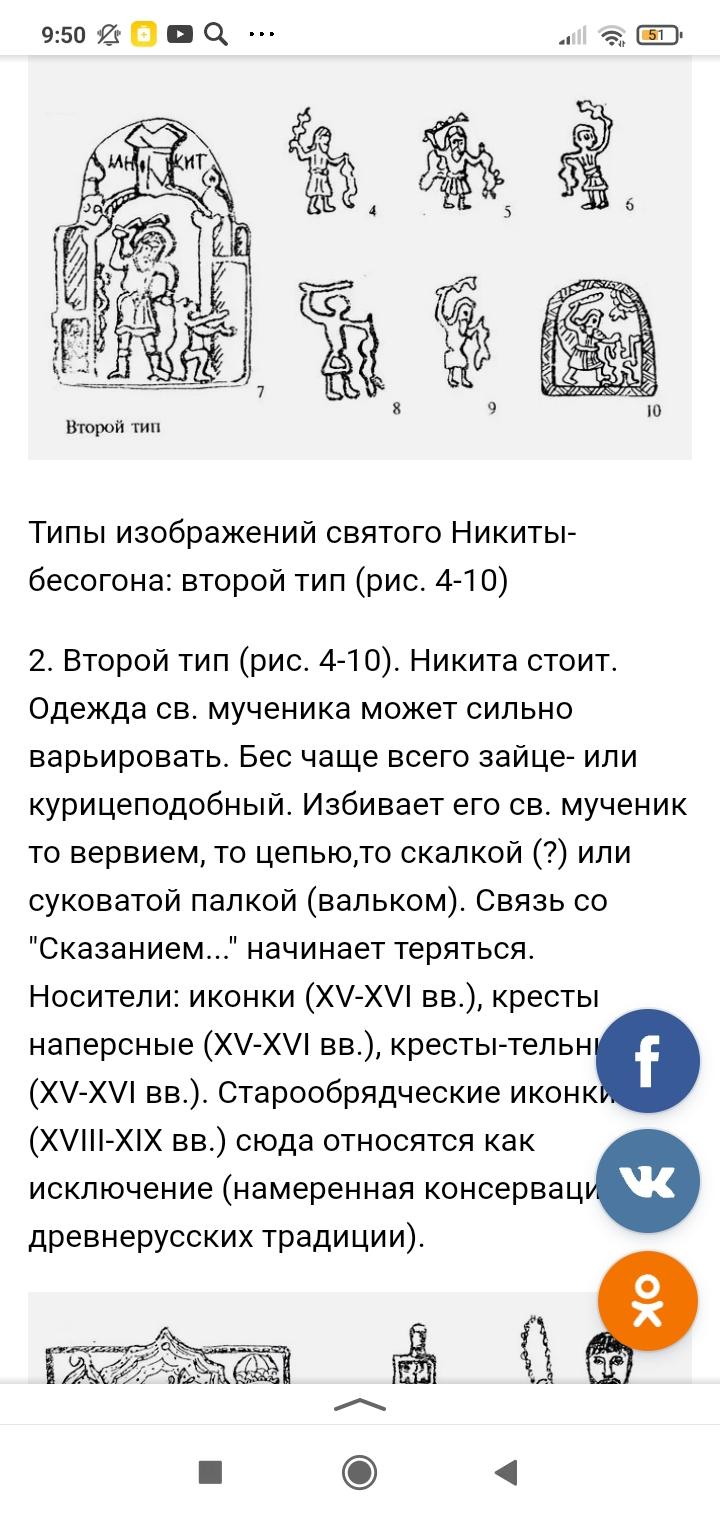The width and height of the screenshot is (720, 1520).
Task: Expand the bottom toolbar with the up chevron
Action: click(360, 1405)
